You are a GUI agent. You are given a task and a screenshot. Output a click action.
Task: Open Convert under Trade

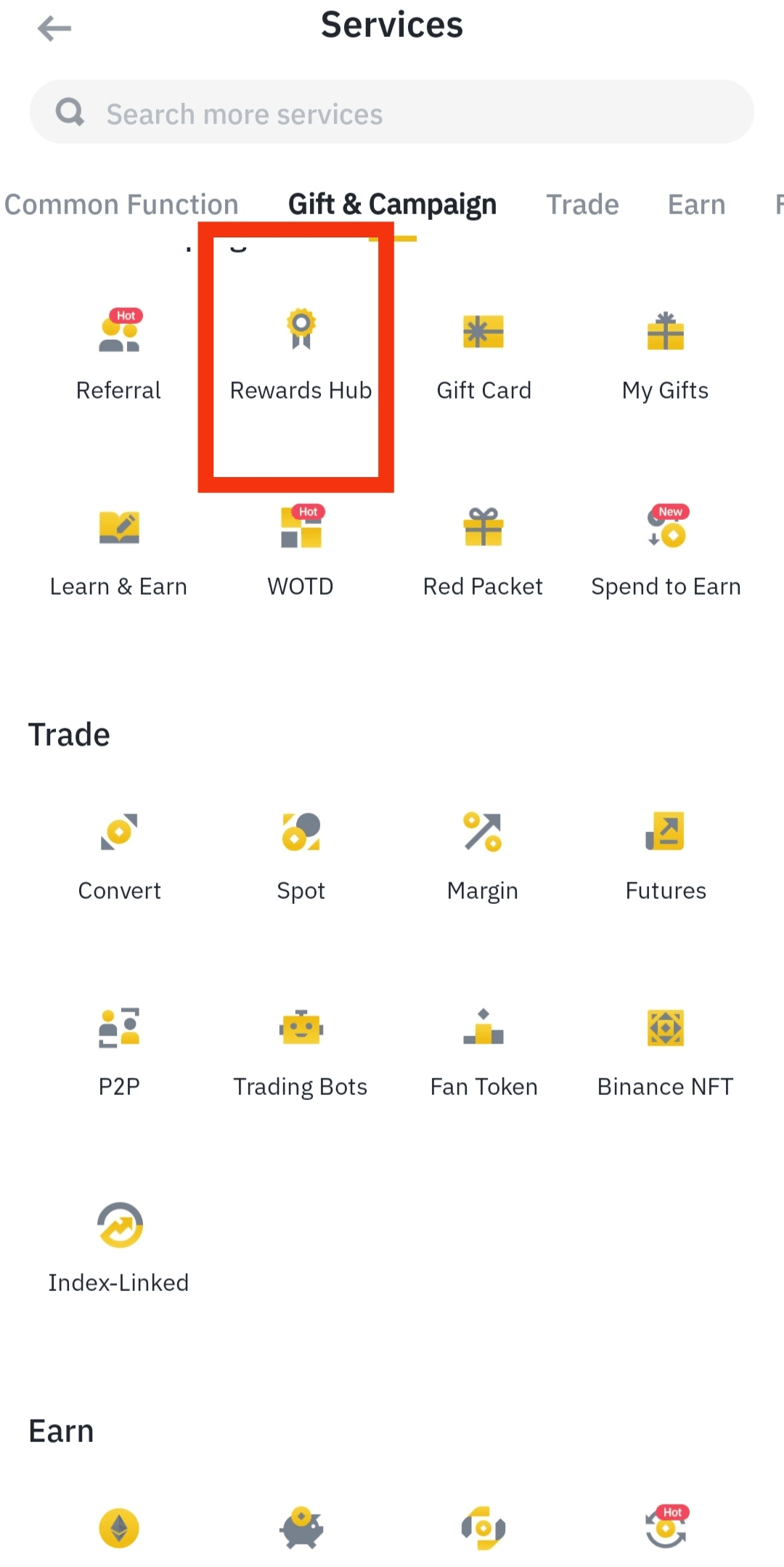[119, 855]
